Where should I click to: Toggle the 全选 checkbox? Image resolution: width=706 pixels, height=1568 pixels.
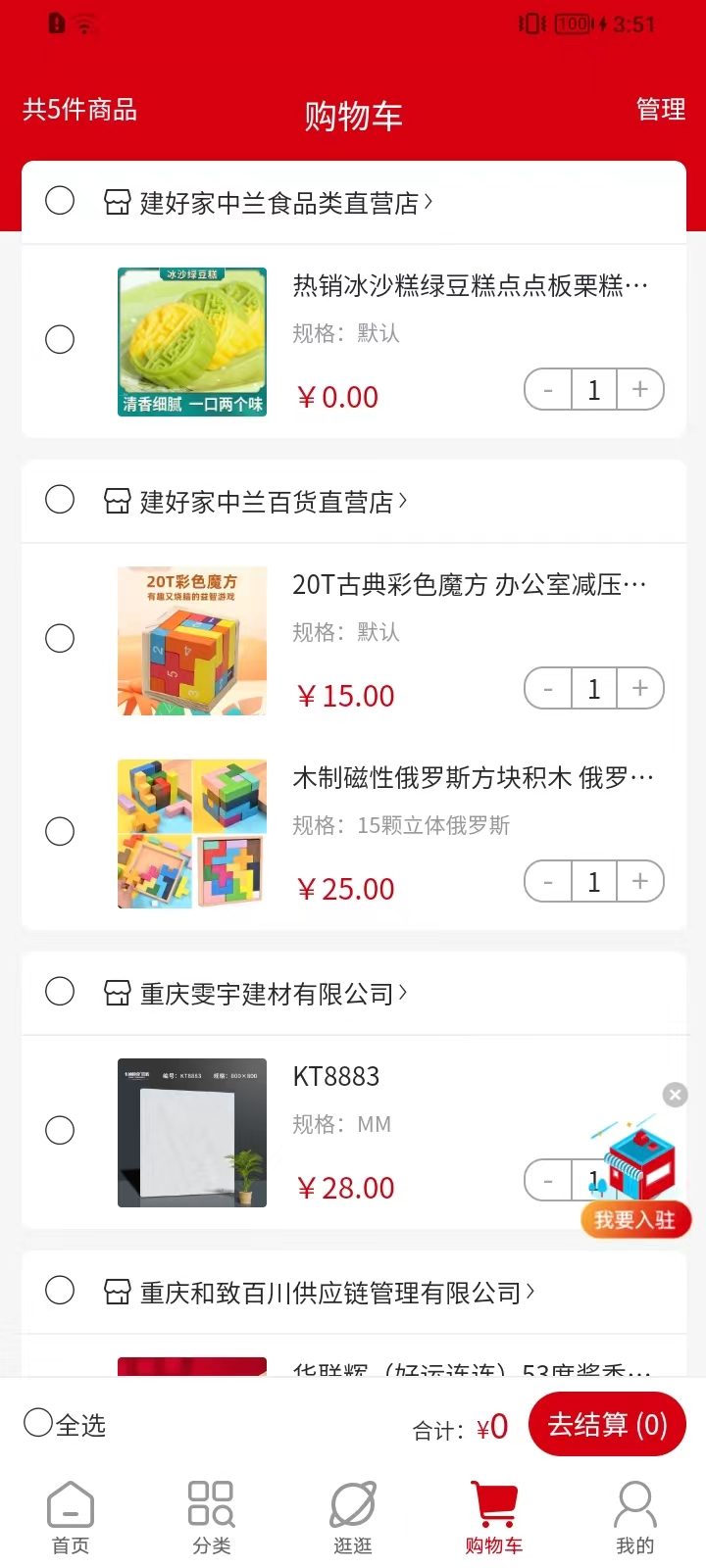coord(39,1423)
